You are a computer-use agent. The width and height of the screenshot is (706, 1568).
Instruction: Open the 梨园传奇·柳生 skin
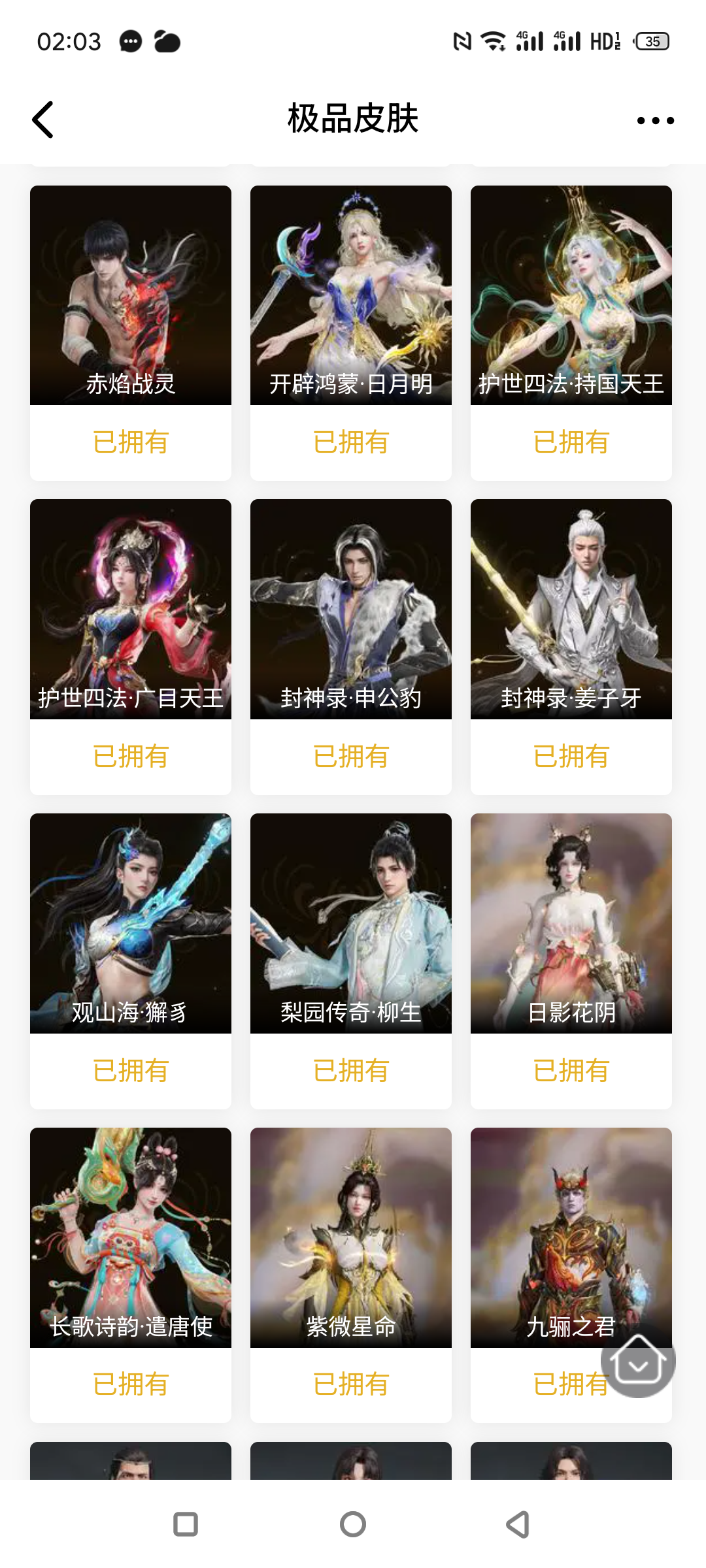351,923
